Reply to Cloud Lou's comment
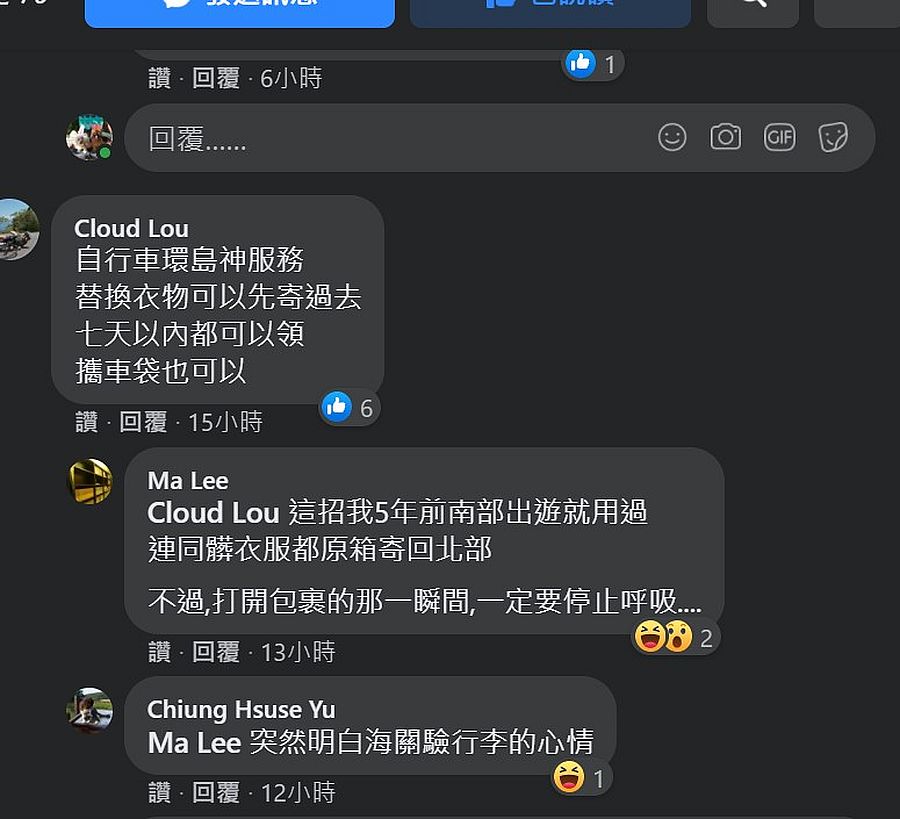Screen dimensions: 900x819 [143, 422]
